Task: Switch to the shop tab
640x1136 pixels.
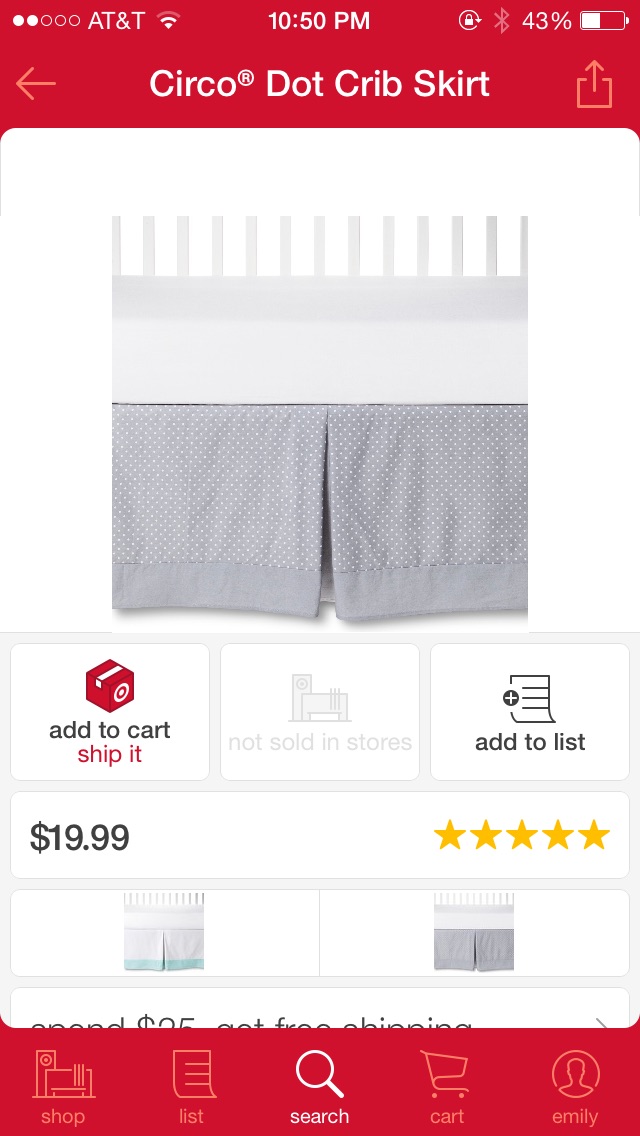Action: pos(63,1086)
